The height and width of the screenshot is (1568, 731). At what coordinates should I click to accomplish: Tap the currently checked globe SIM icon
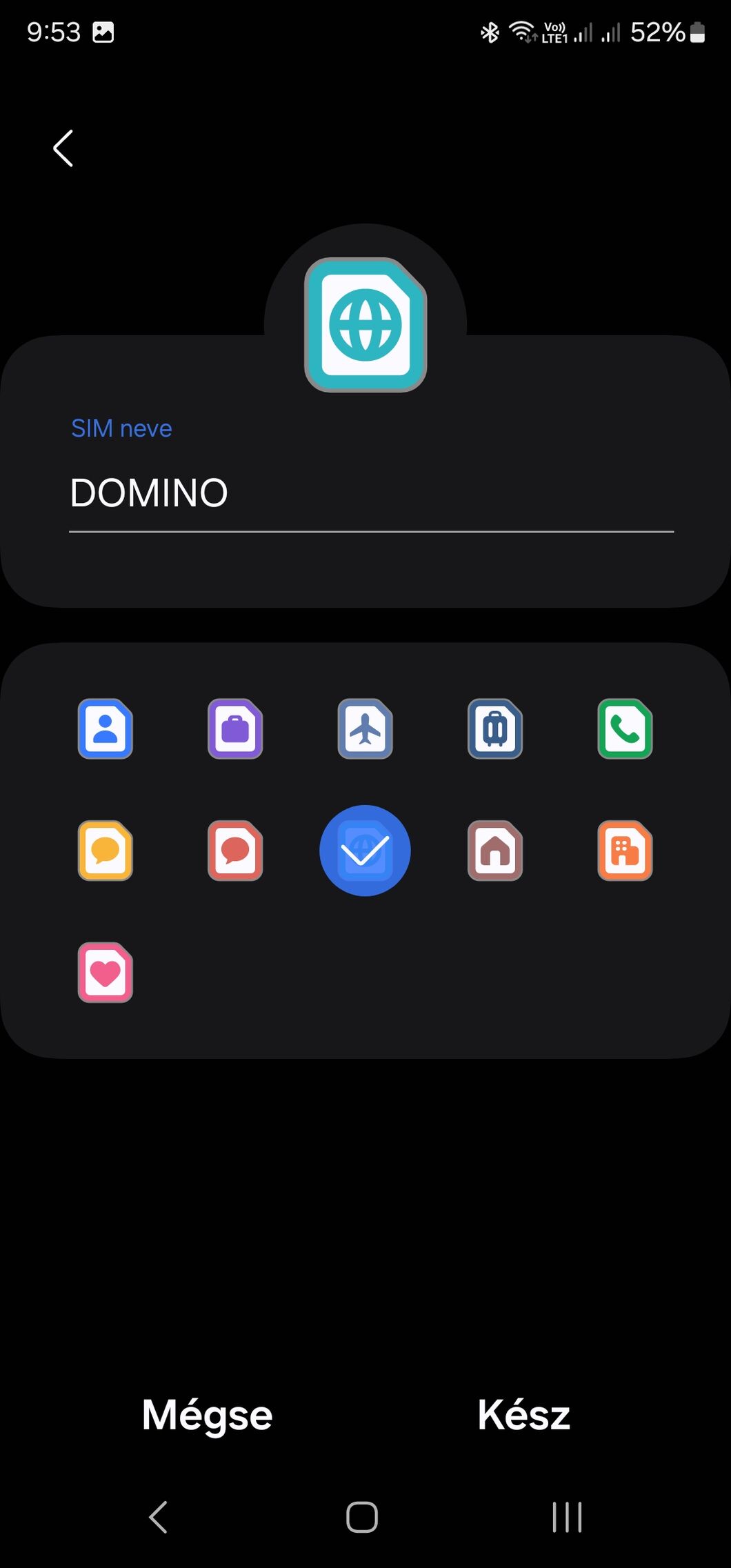365,851
